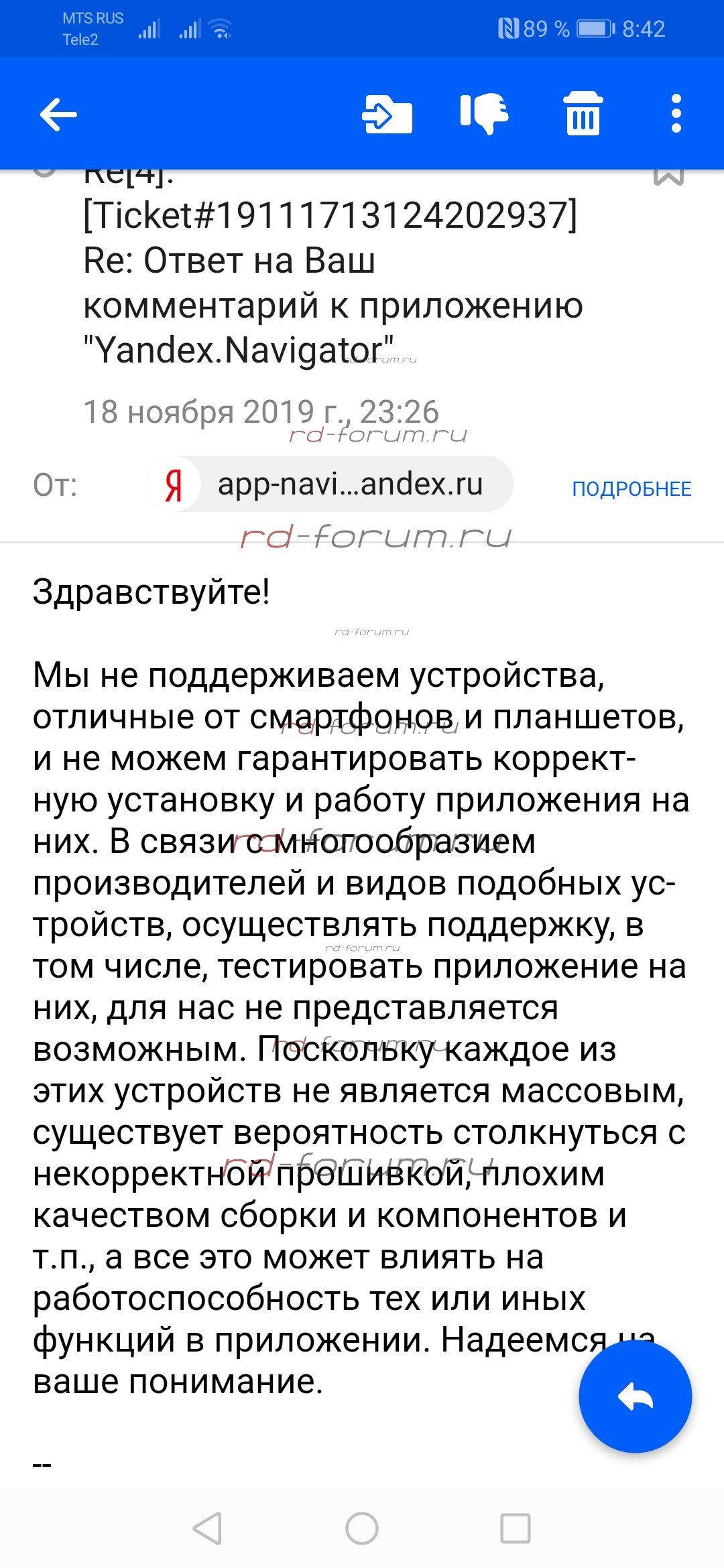724x1568 pixels.
Task: Mark the email as spam
Action: (484, 114)
